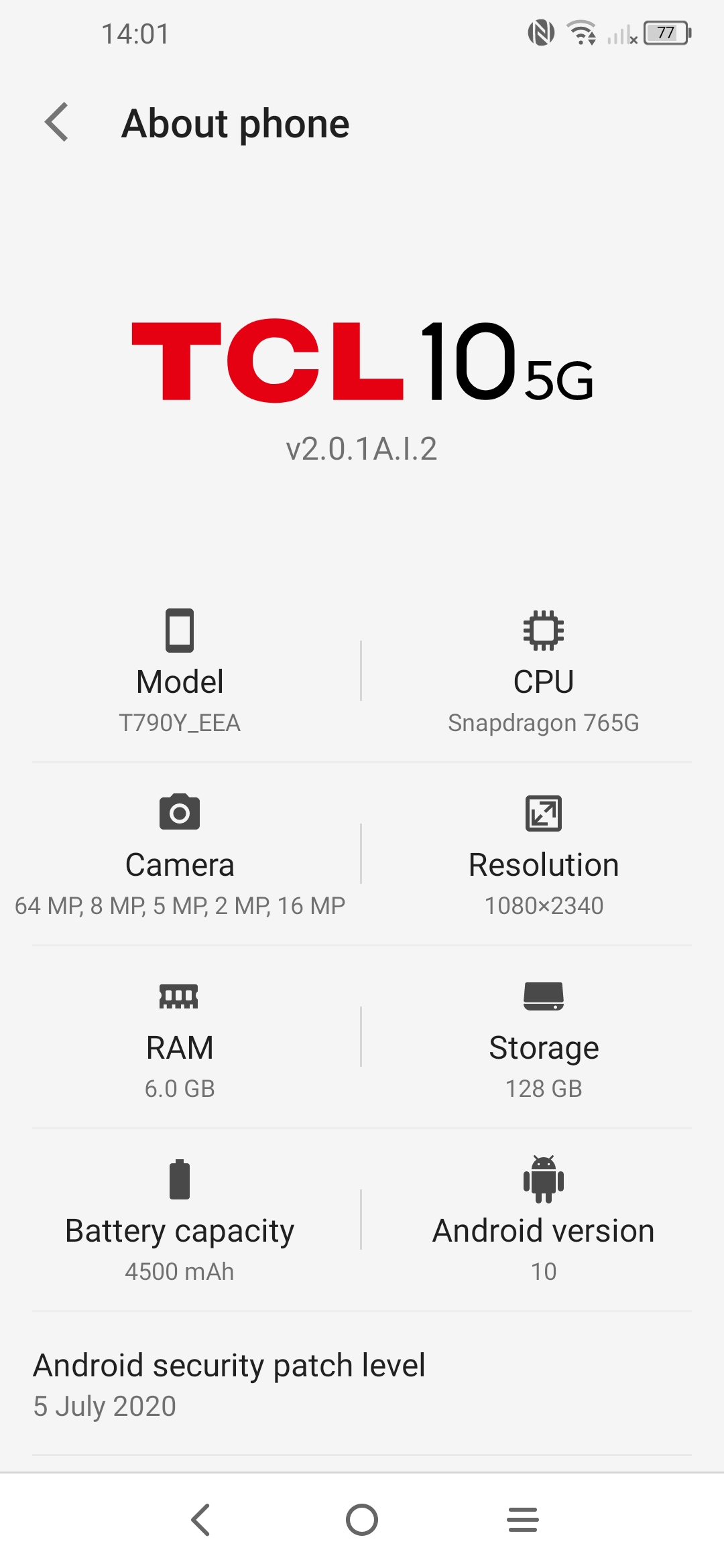Image resolution: width=724 pixels, height=1568 pixels.
Task: Tap the system home button
Action: (362, 1519)
